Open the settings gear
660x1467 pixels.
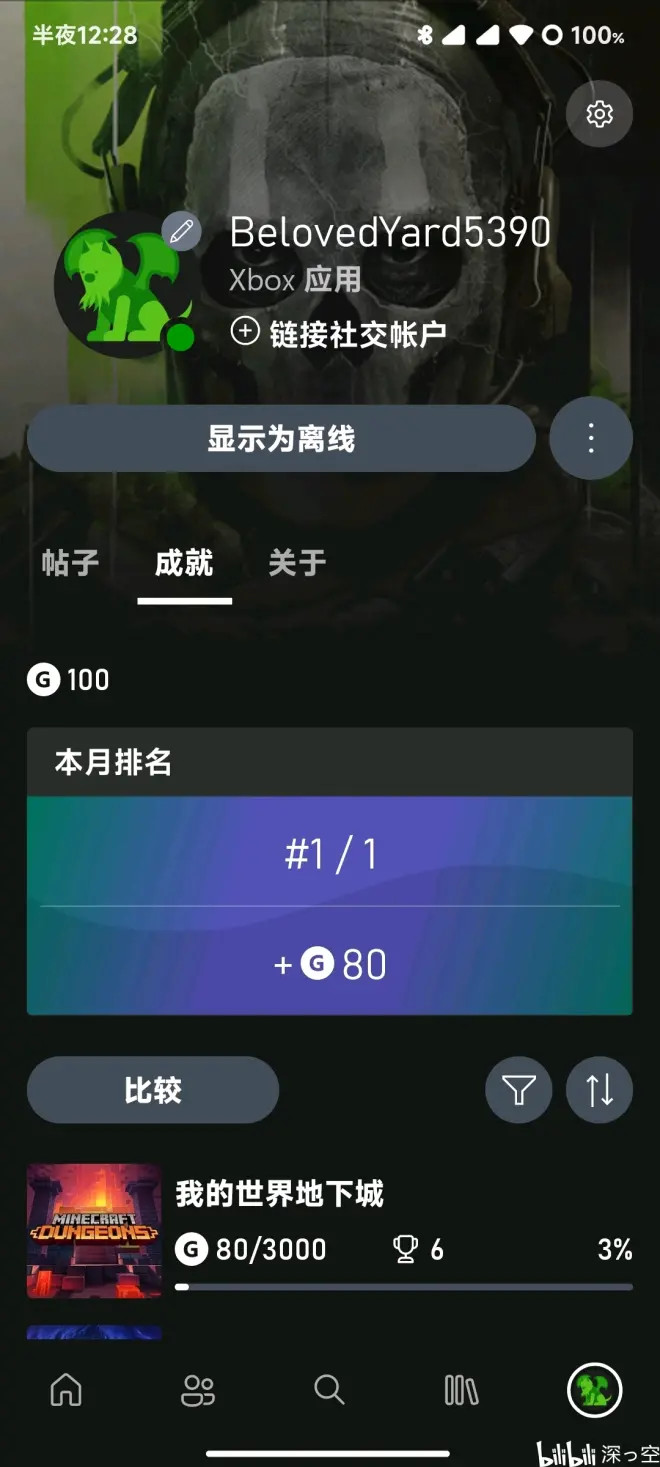[599, 114]
